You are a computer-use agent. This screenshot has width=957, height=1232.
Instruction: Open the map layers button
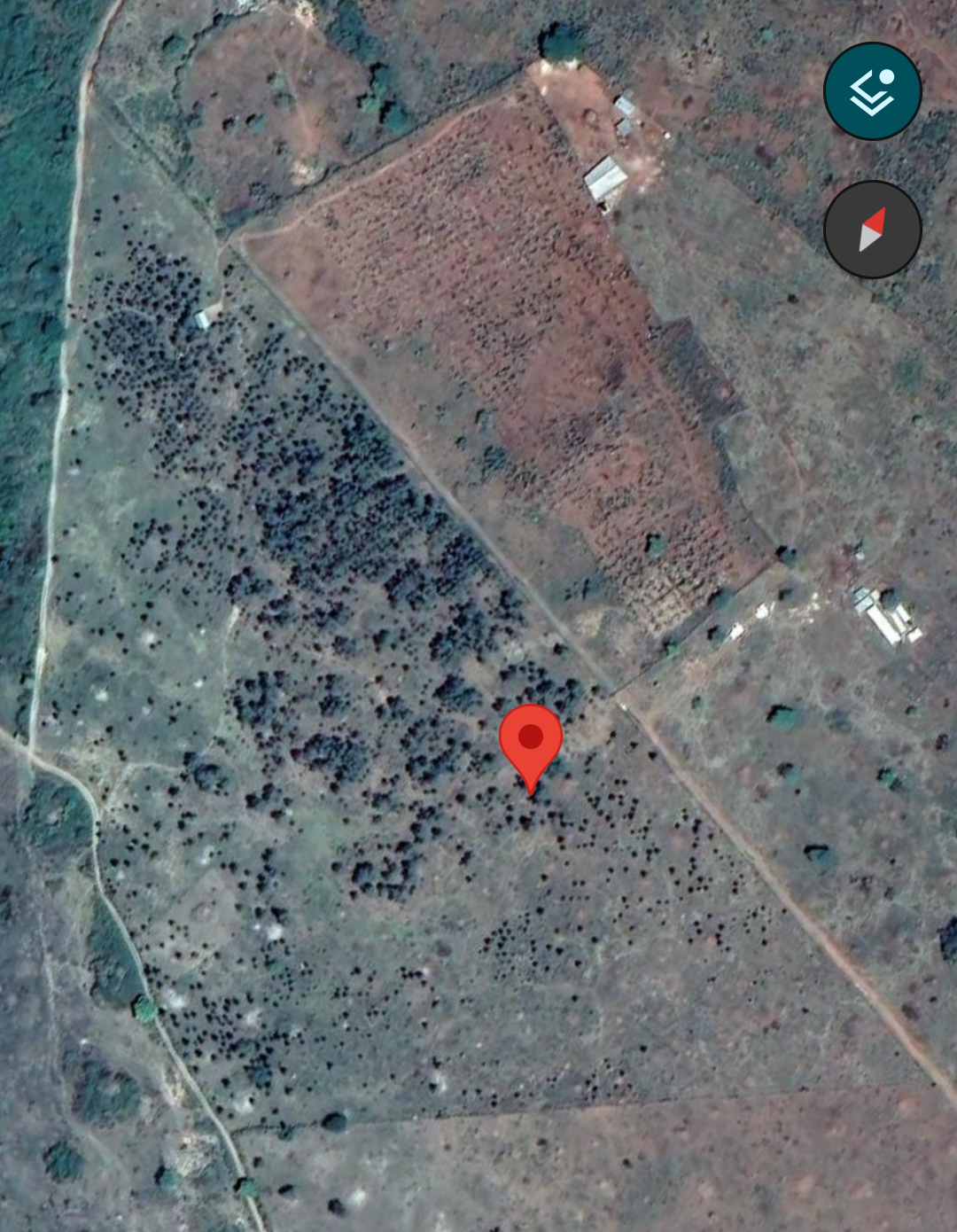(x=872, y=91)
